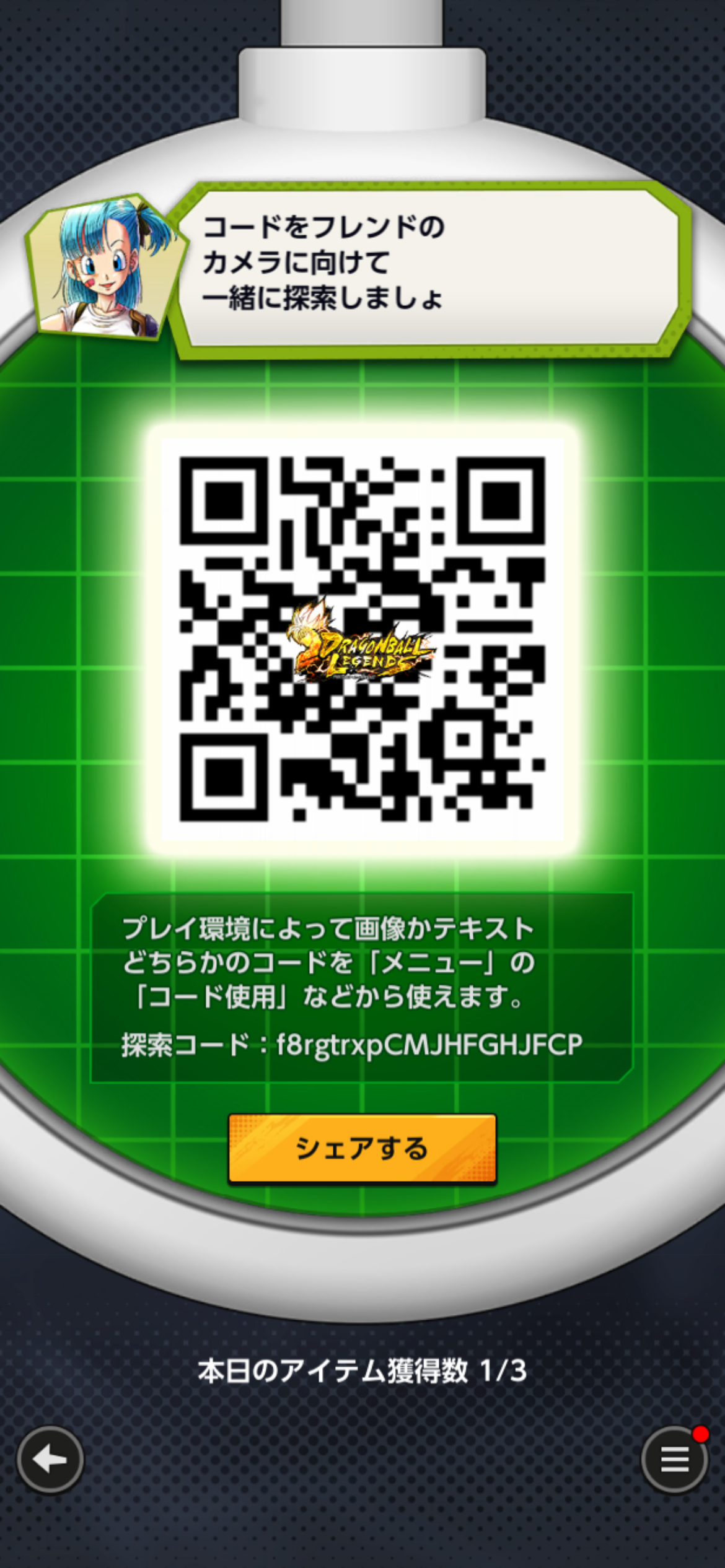Image resolution: width=725 pixels, height=1568 pixels.
Task: Go back with the arrow button
Action: click(50, 1460)
